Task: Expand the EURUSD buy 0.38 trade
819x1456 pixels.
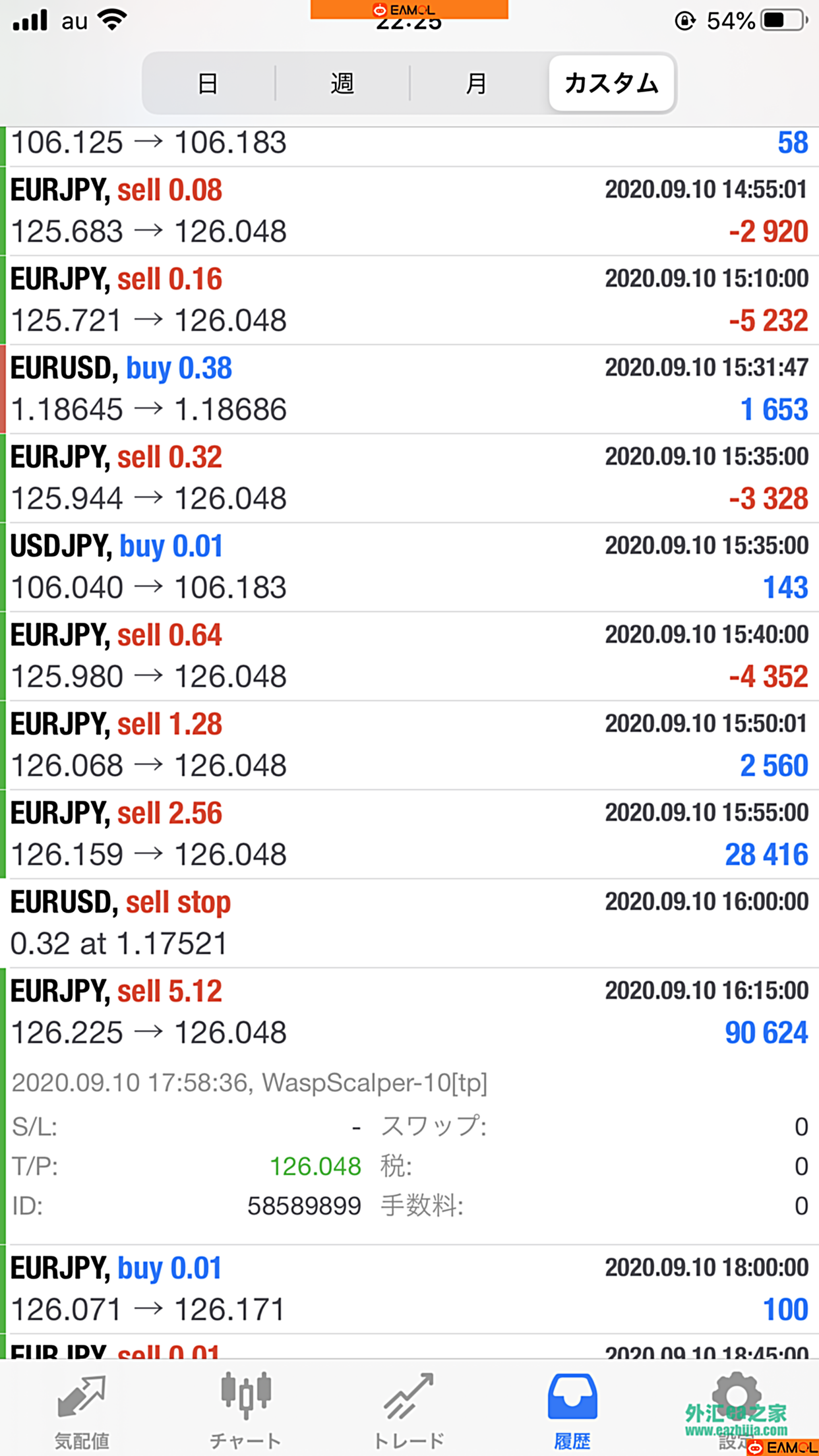Action: (x=409, y=389)
